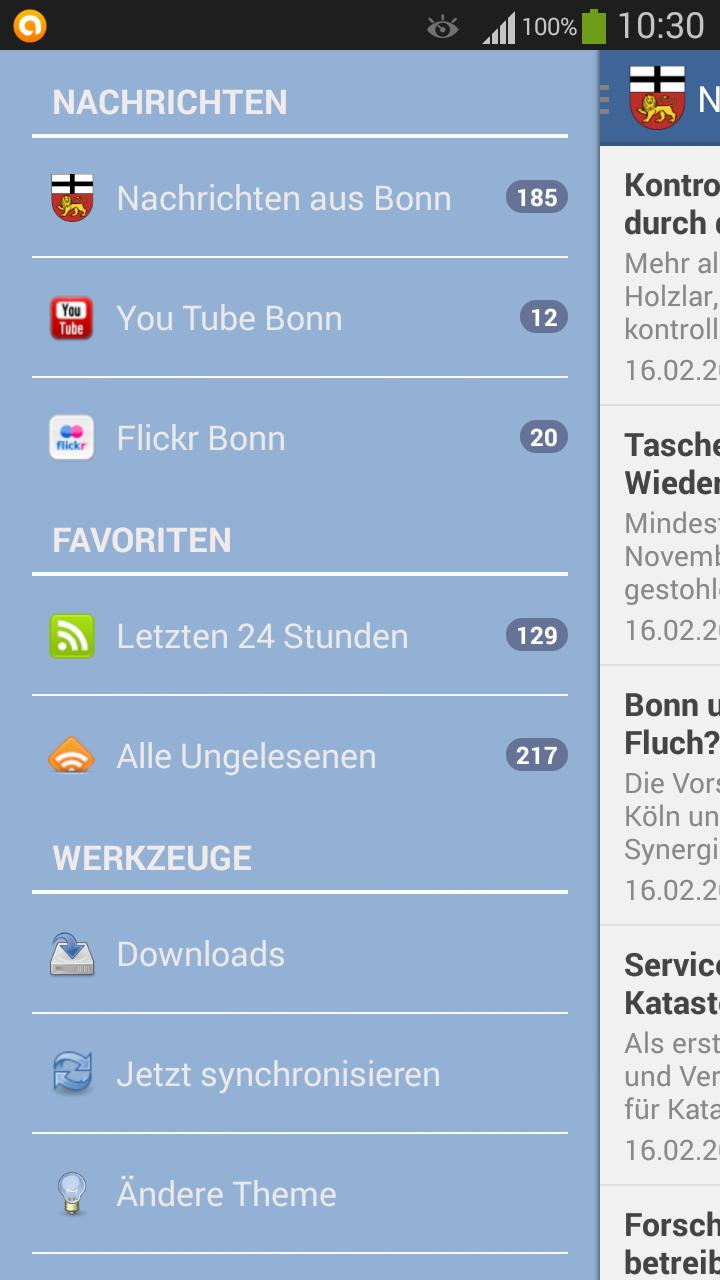Click the orange feed icon beside Alle Ungelesenen
This screenshot has height=1280, width=720.
click(71, 756)
